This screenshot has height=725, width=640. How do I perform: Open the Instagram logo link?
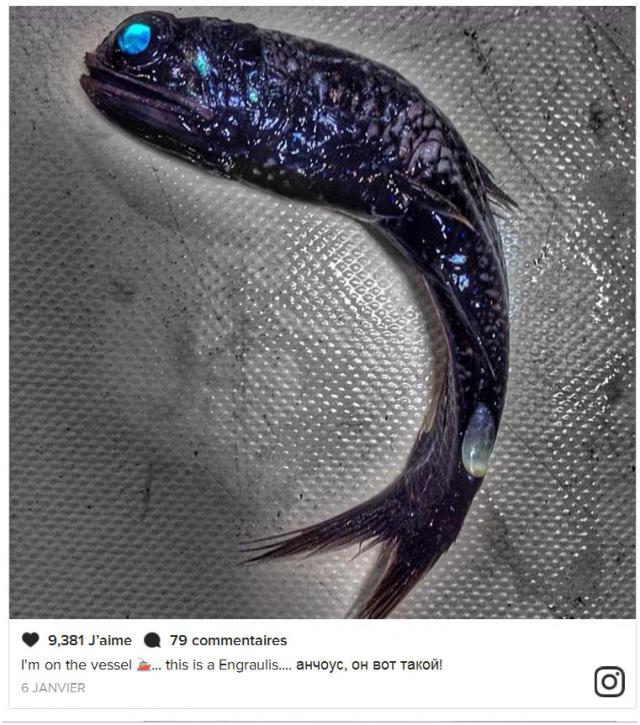coord(609,681)
